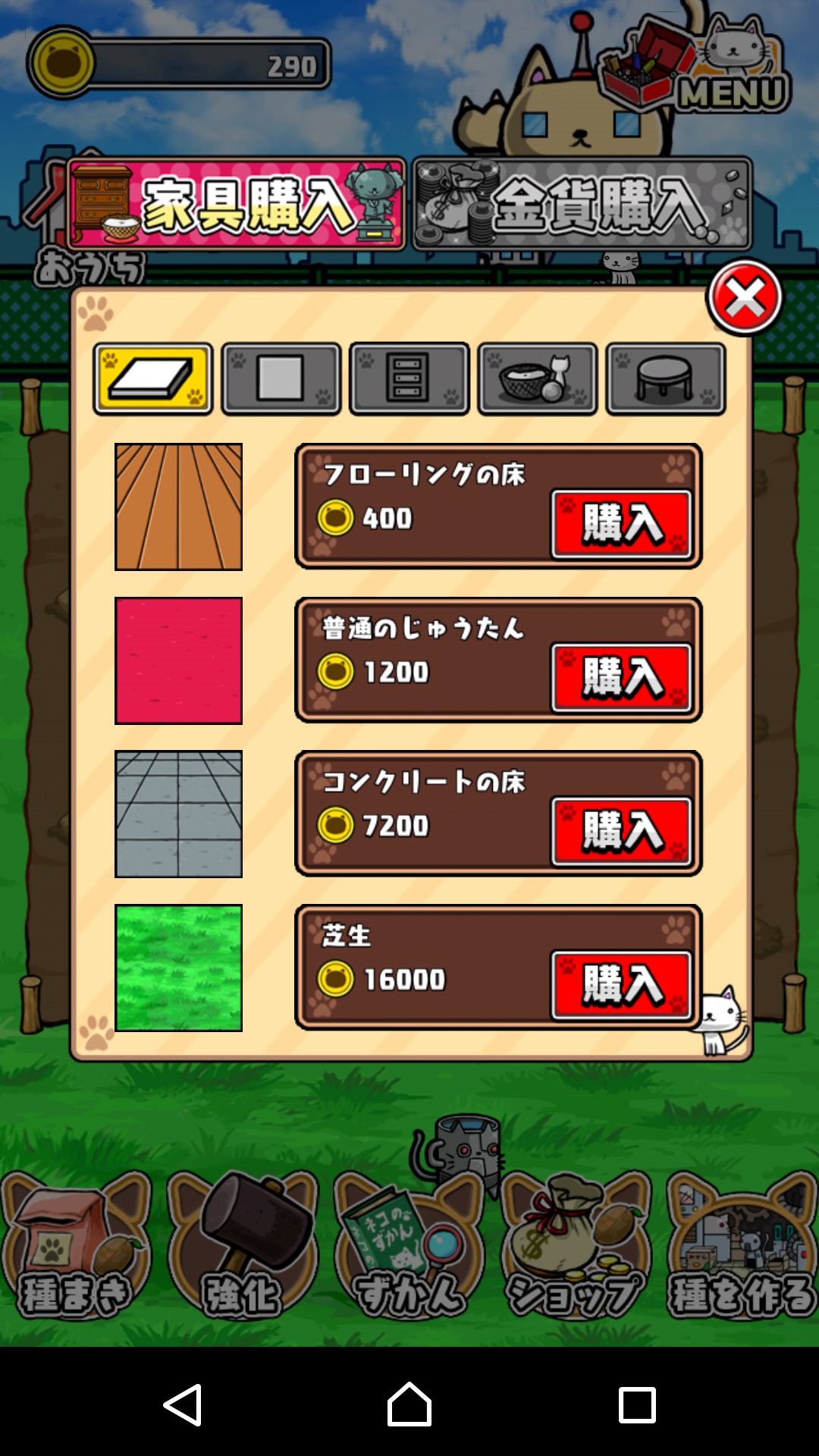Viewport: 819px width, 1456px height.
Task: Switch to 家具購入 furniture purchase tab
Action: tap(237, 205)
